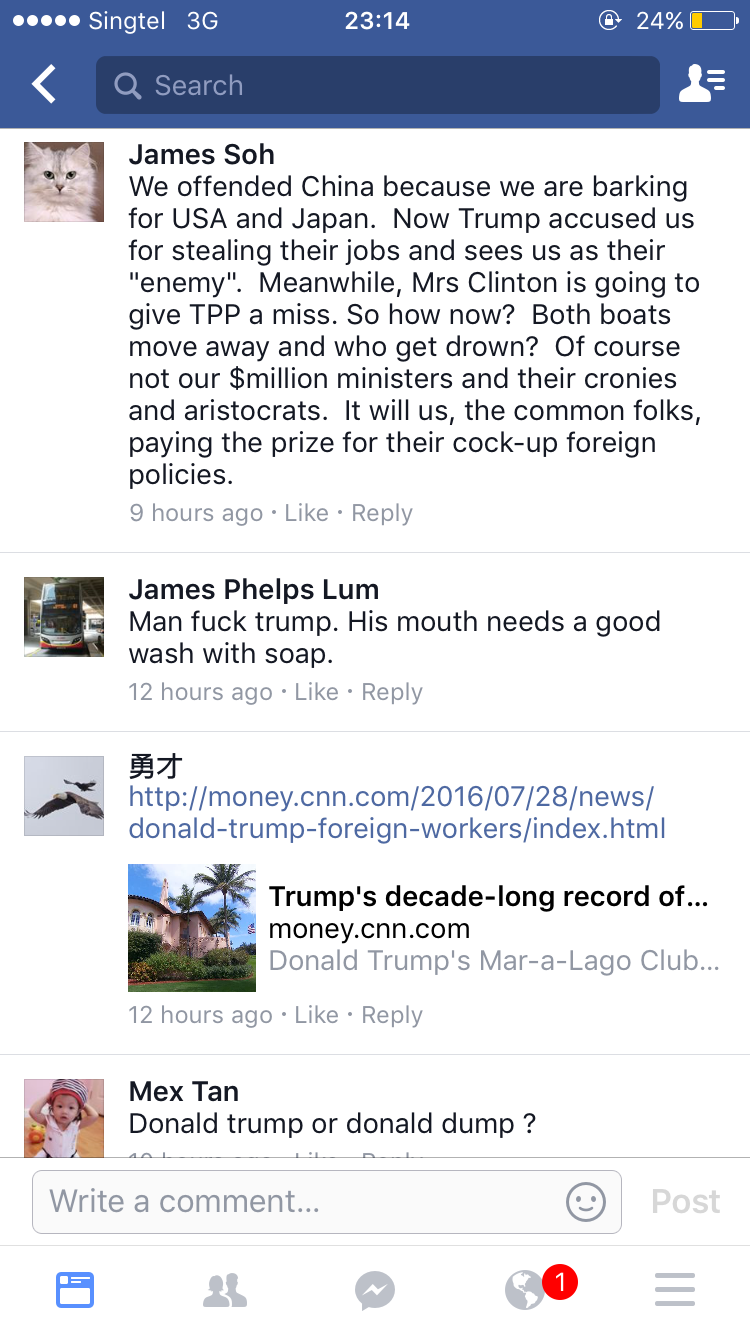Screen dimensions: 750x1334
Task: Switch to the News Feed tab
Action: pyautogui.click(x=75, y=1290)
